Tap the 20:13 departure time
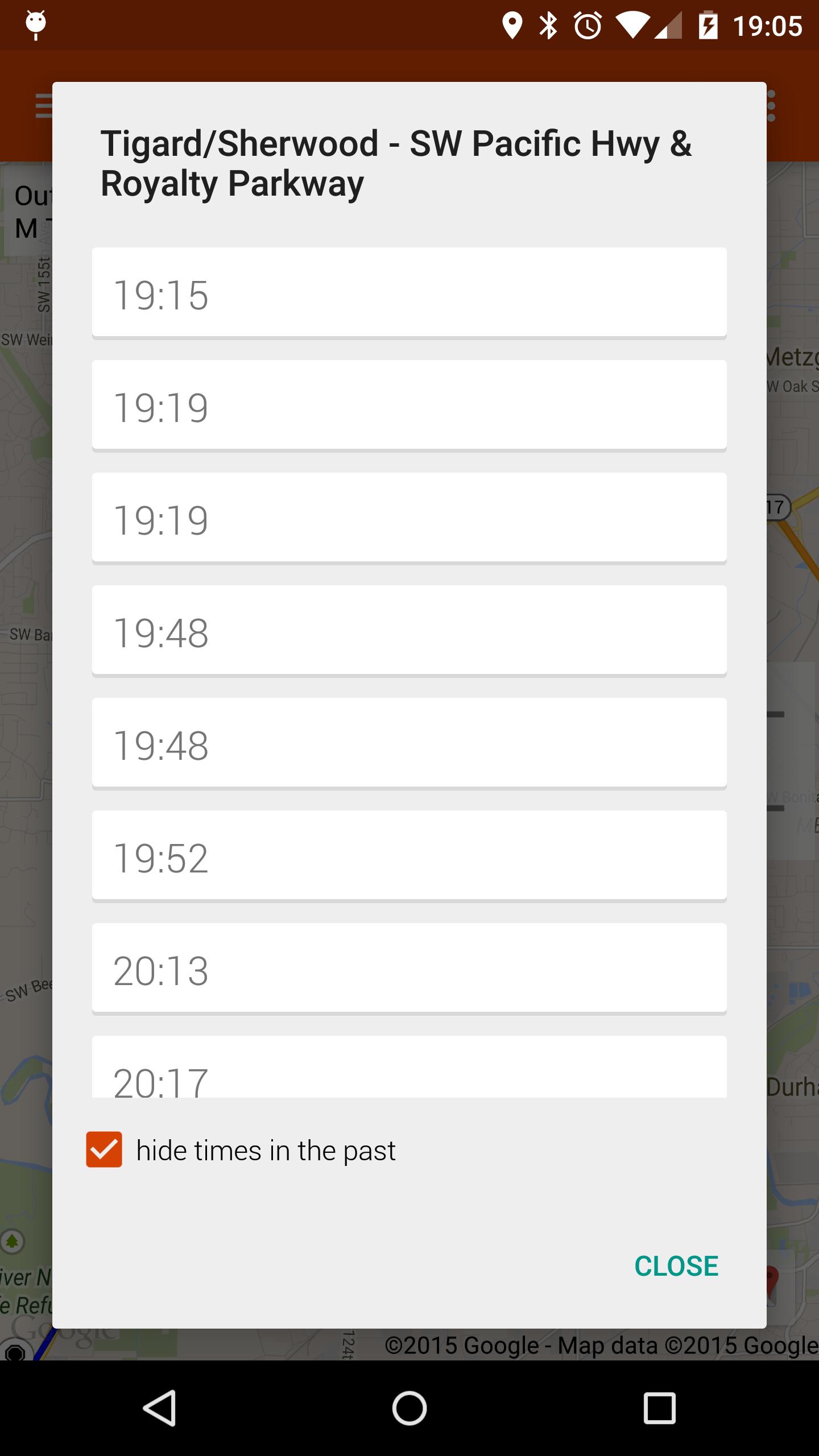This screenshot has width=819, height=1456. point(408,968)
